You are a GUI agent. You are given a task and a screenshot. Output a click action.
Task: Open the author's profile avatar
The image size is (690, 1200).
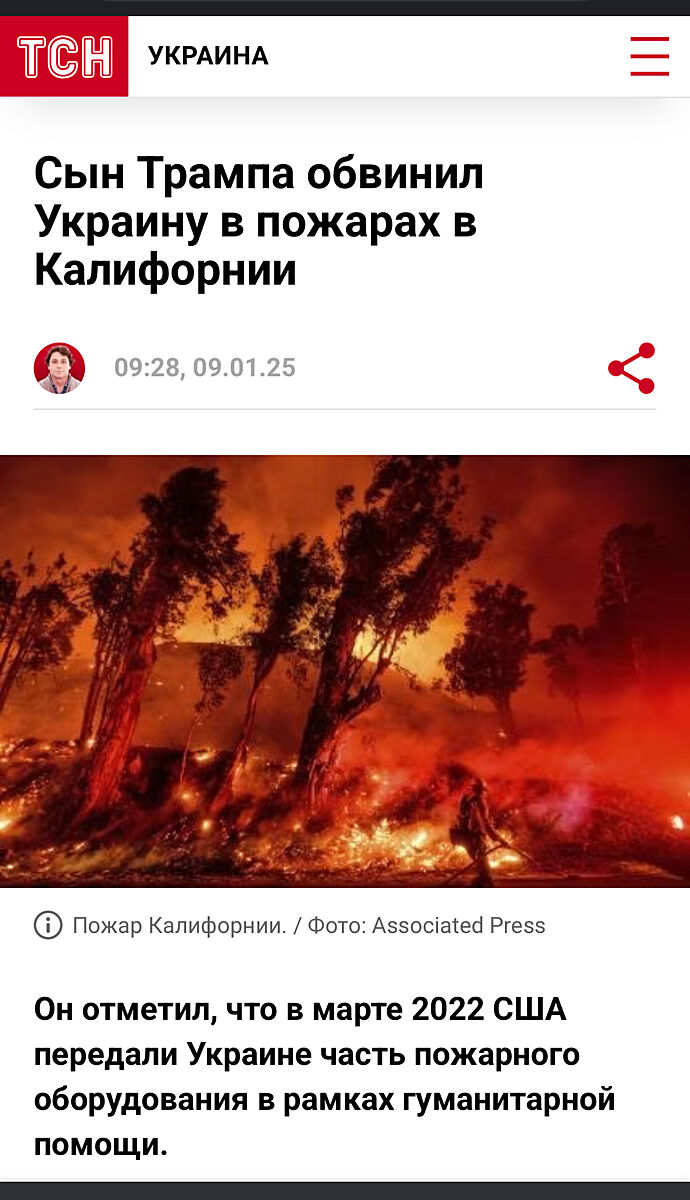pos(60,368)
